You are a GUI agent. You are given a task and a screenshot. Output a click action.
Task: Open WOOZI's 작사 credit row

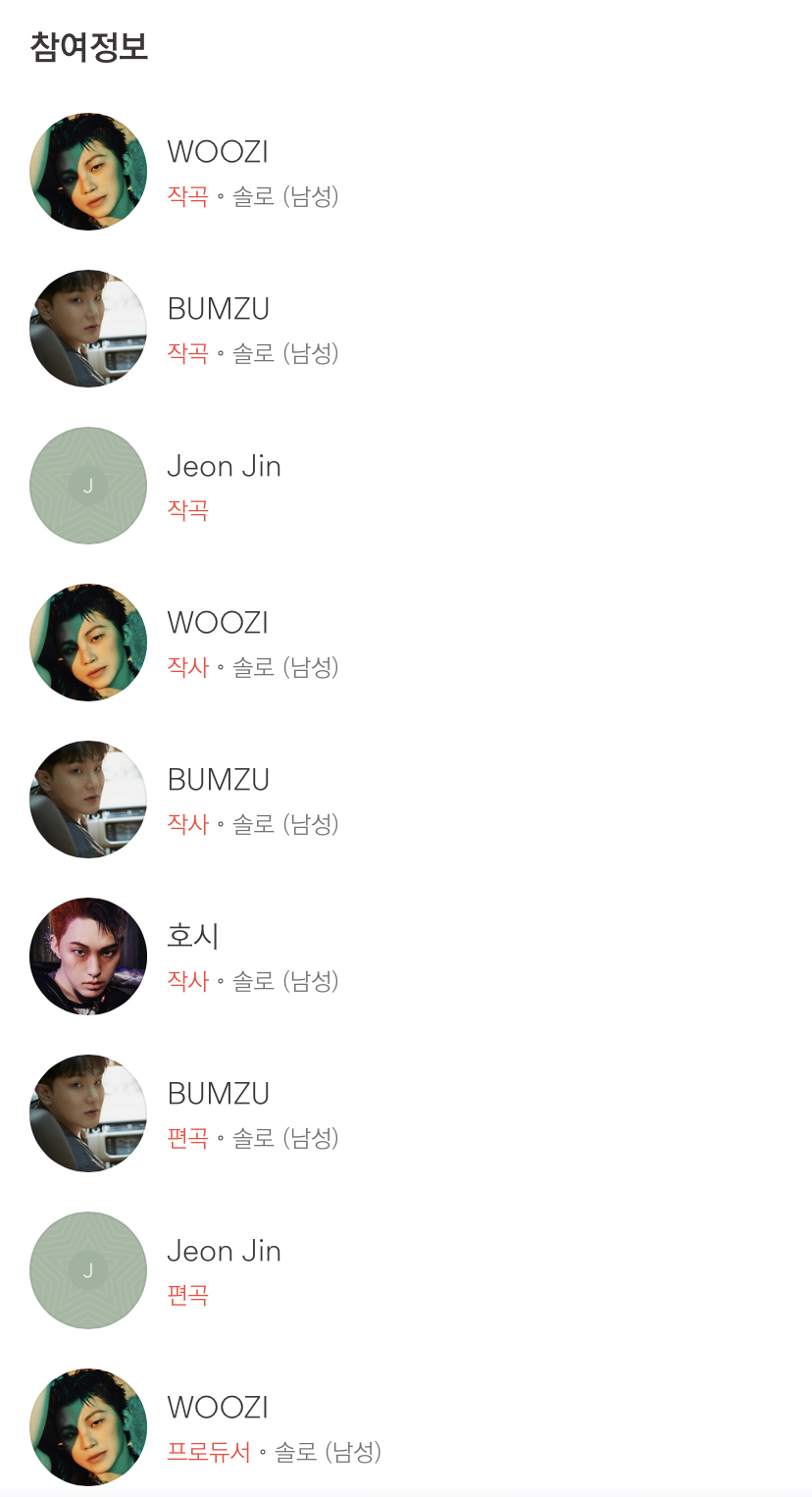(x=406, y=643)
